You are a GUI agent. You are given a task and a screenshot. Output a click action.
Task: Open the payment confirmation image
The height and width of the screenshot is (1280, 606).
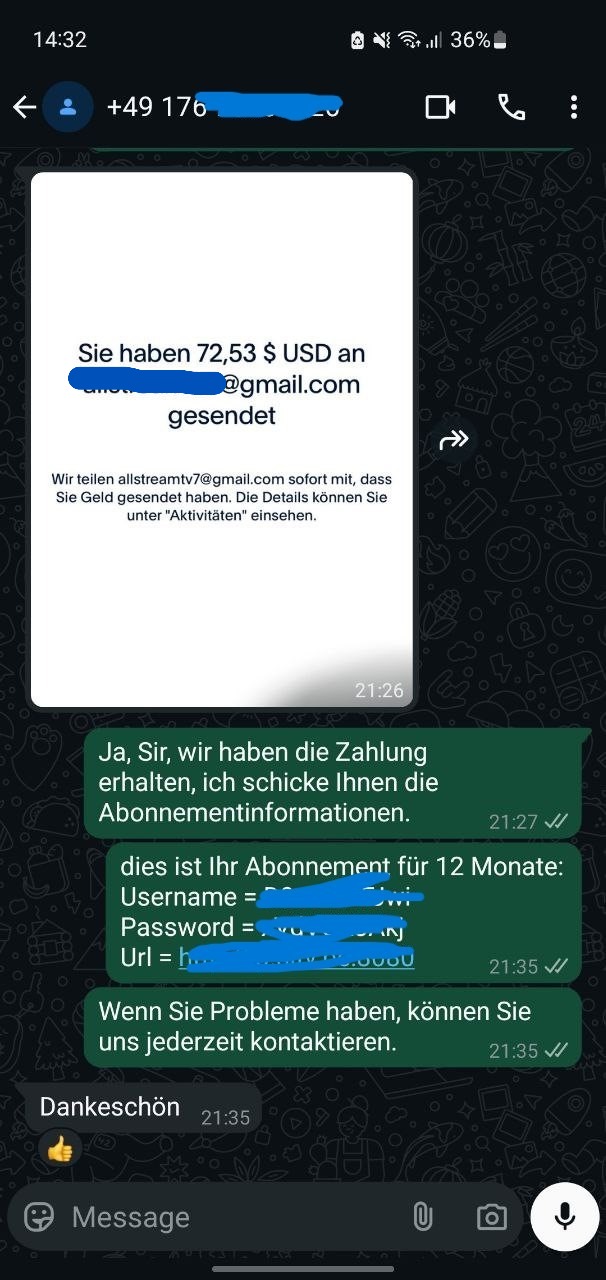pyautogui.click(x=221, y=440)
